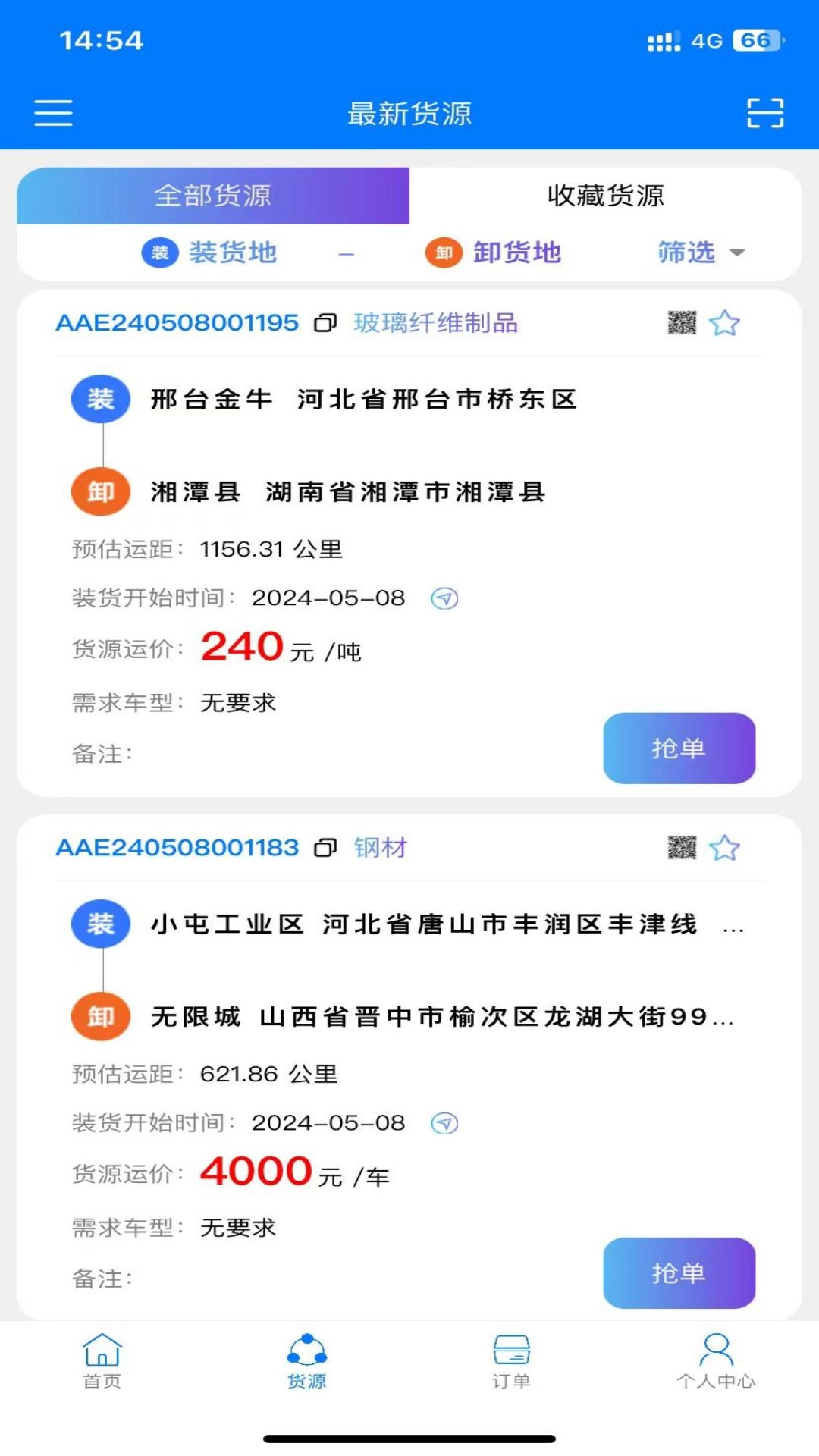Image resolution: width=819 pixels, height=1456 pixels.
Task: Show QR code for 玻璃纤维制品 order
Action: click(x=682, y=323)
